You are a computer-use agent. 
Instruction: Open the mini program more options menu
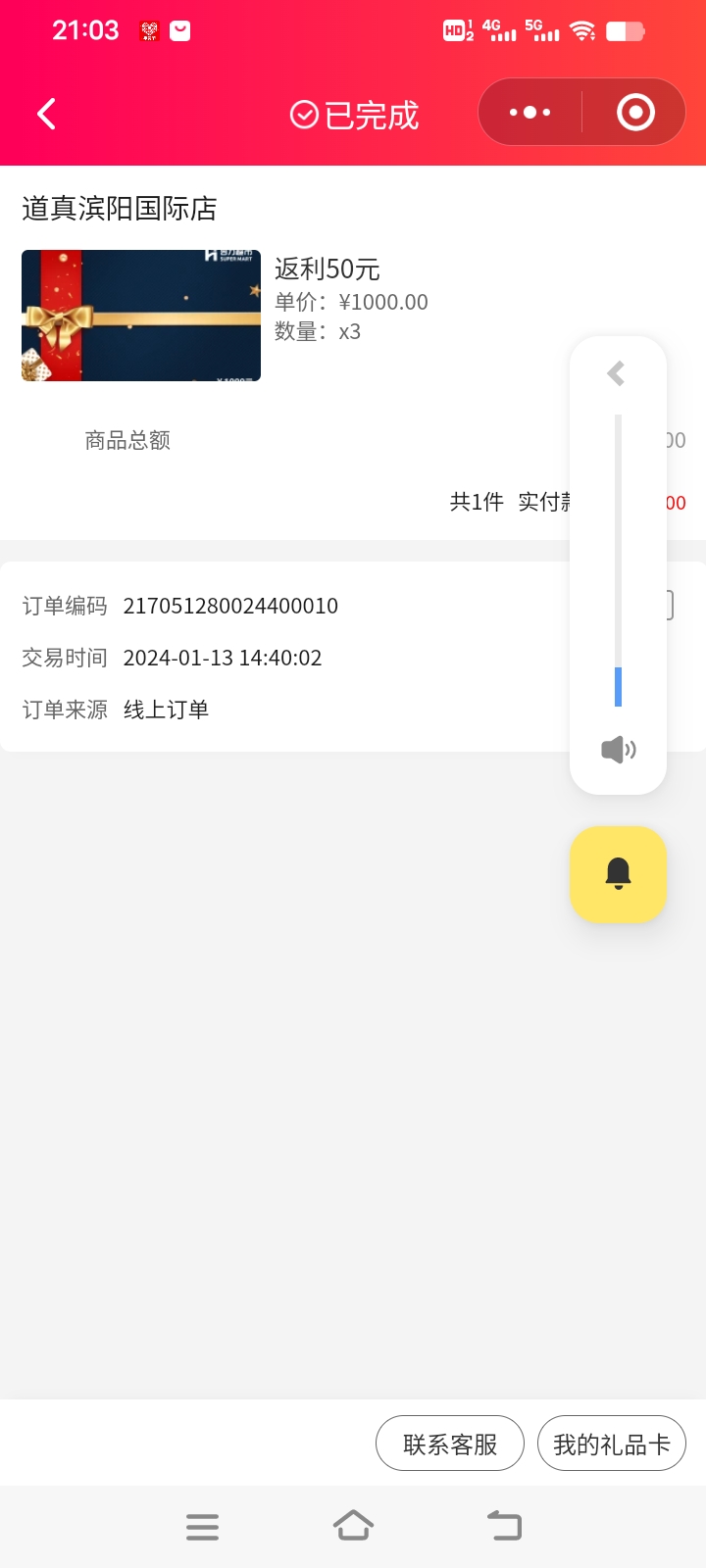pyautogui.click(x=529, y=113)
